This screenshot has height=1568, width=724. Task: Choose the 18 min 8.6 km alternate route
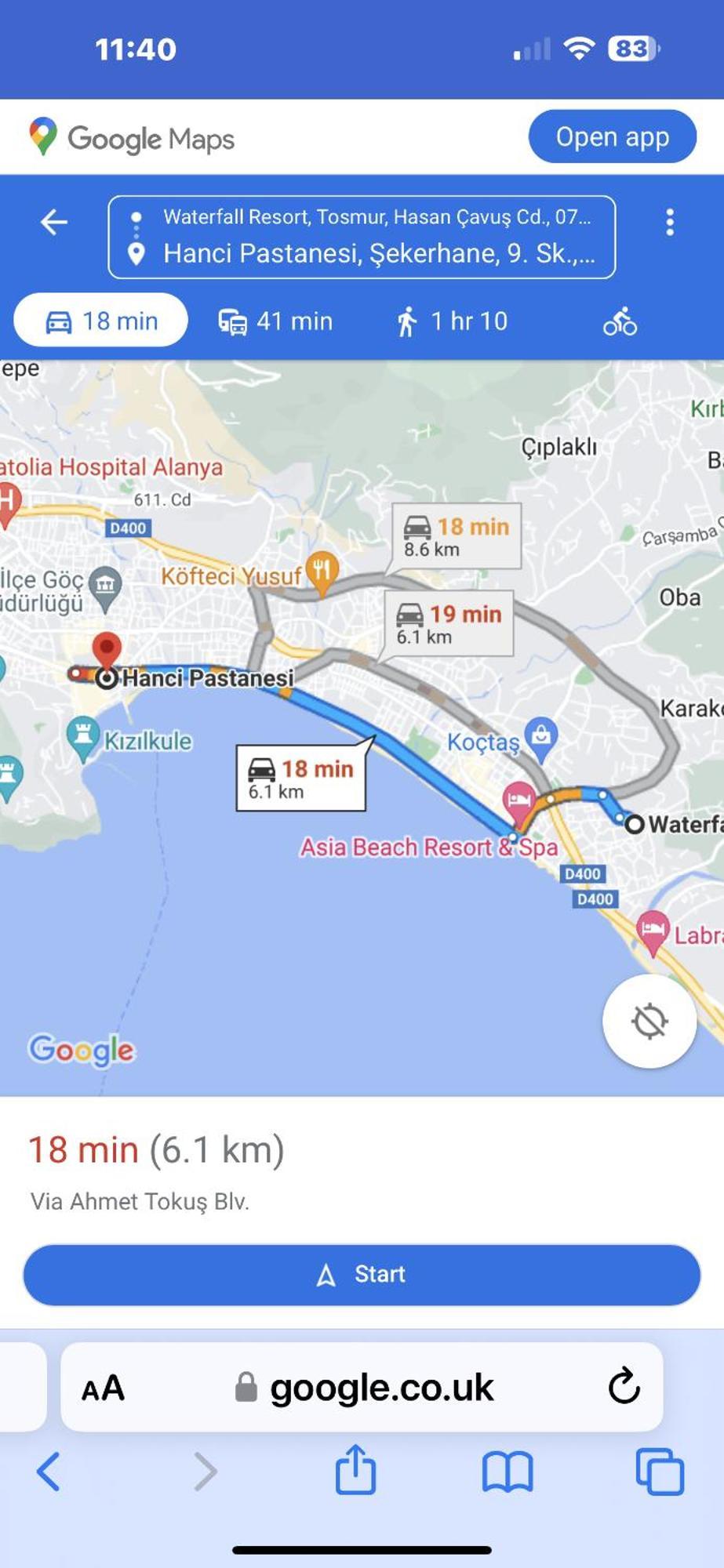pyautogui.click(x=457, y=536)
